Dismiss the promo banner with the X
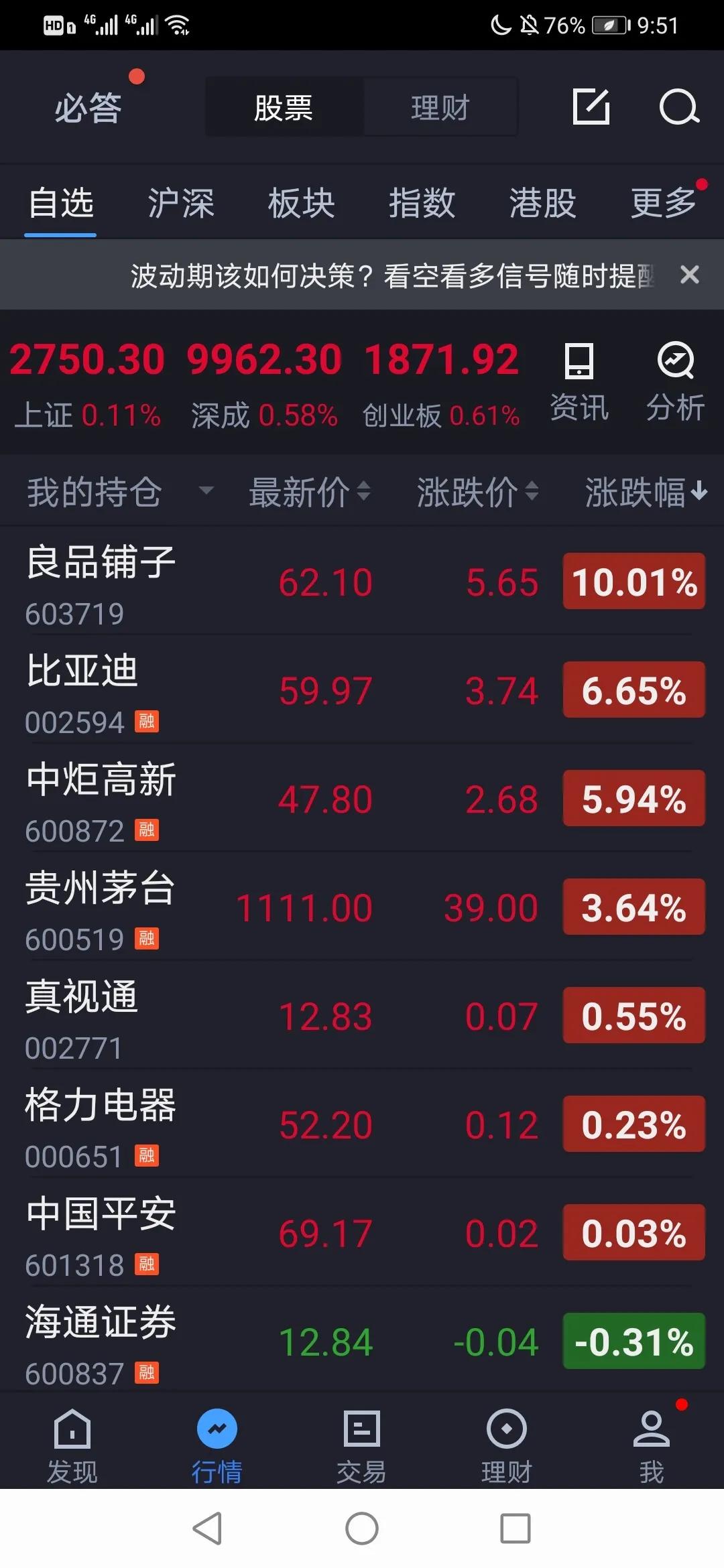Viewport: 724px width, 1568px height. [690, 274]
